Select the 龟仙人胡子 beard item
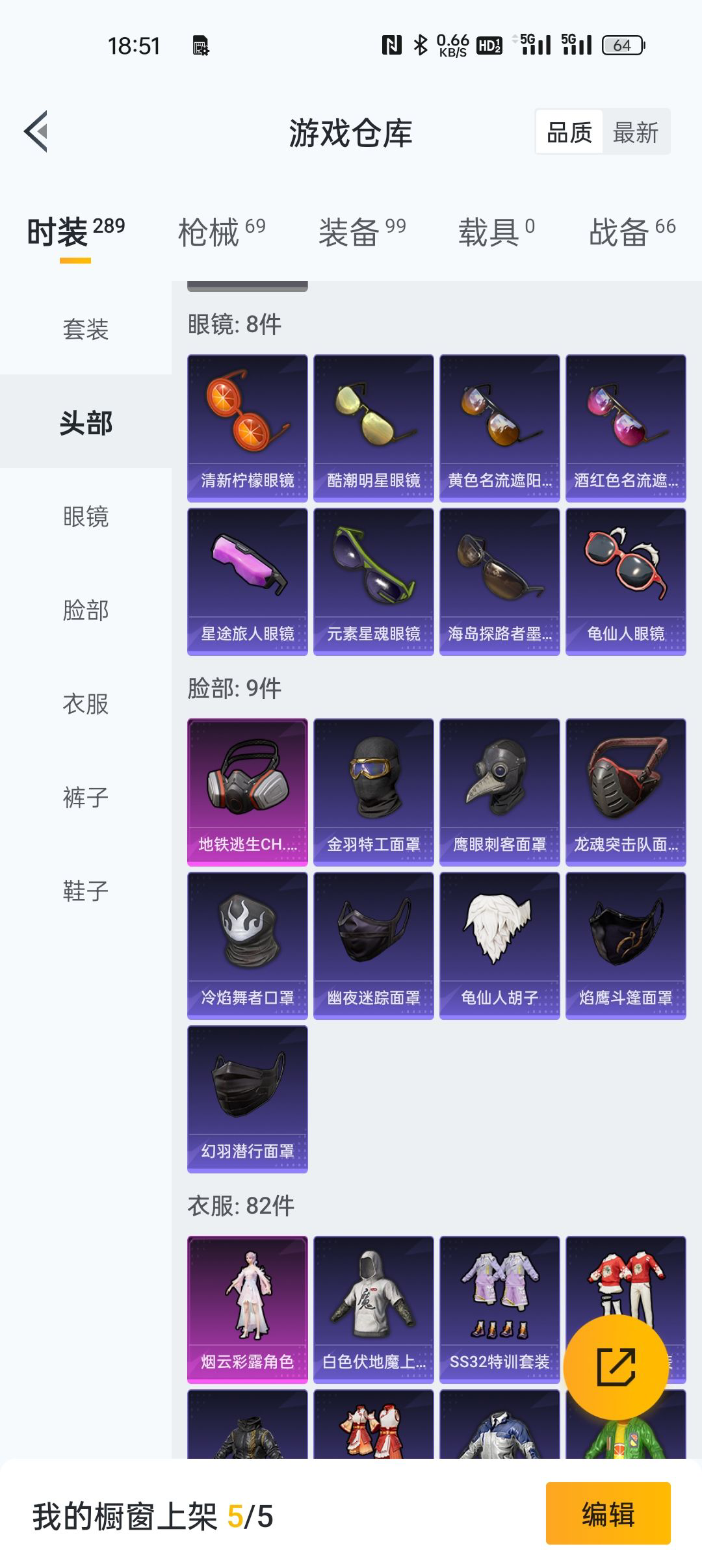Viewport: 702px width, 1568px height. click(497, 944)
